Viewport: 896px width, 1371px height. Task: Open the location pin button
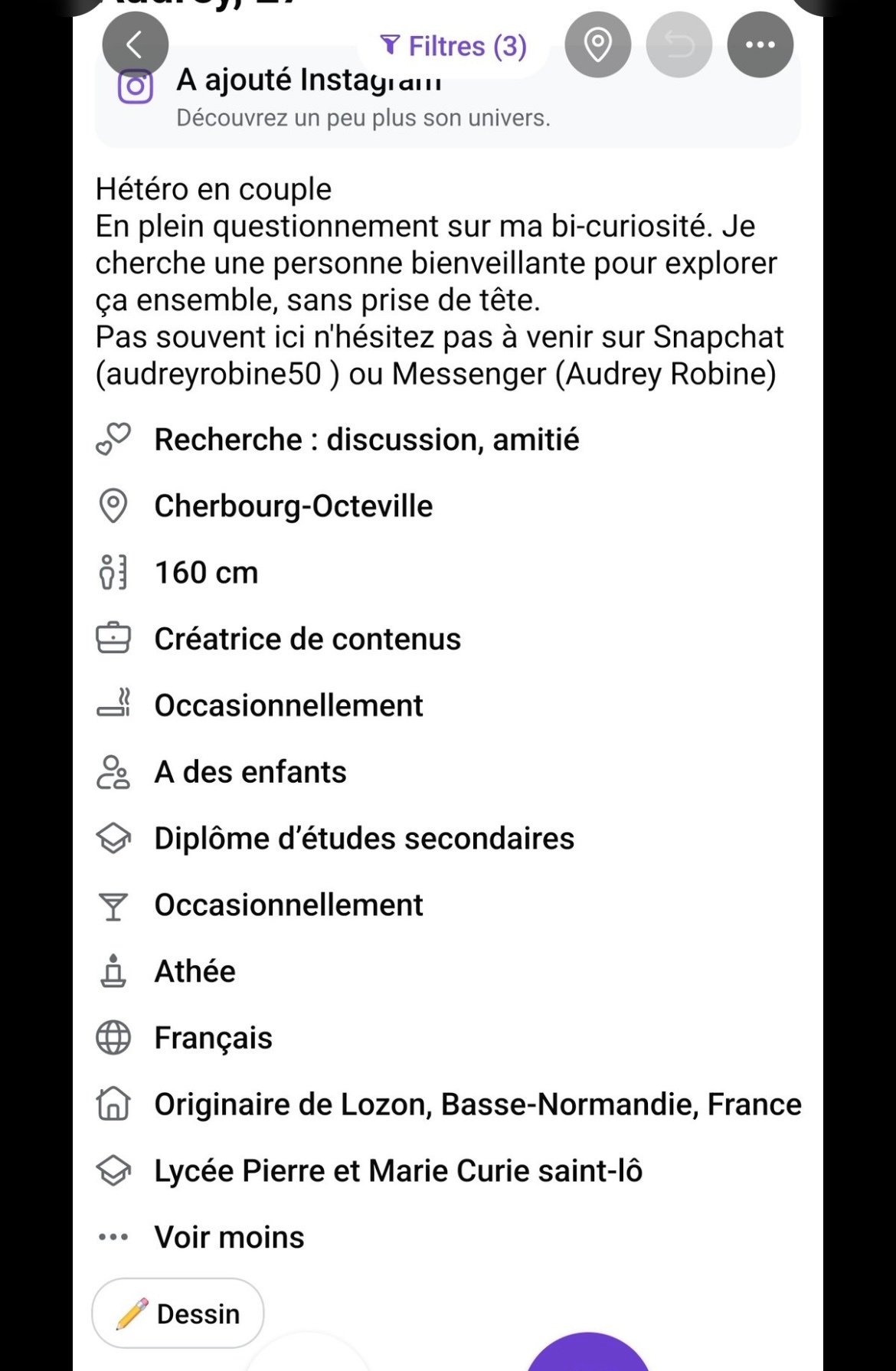[x=597, y=45]
